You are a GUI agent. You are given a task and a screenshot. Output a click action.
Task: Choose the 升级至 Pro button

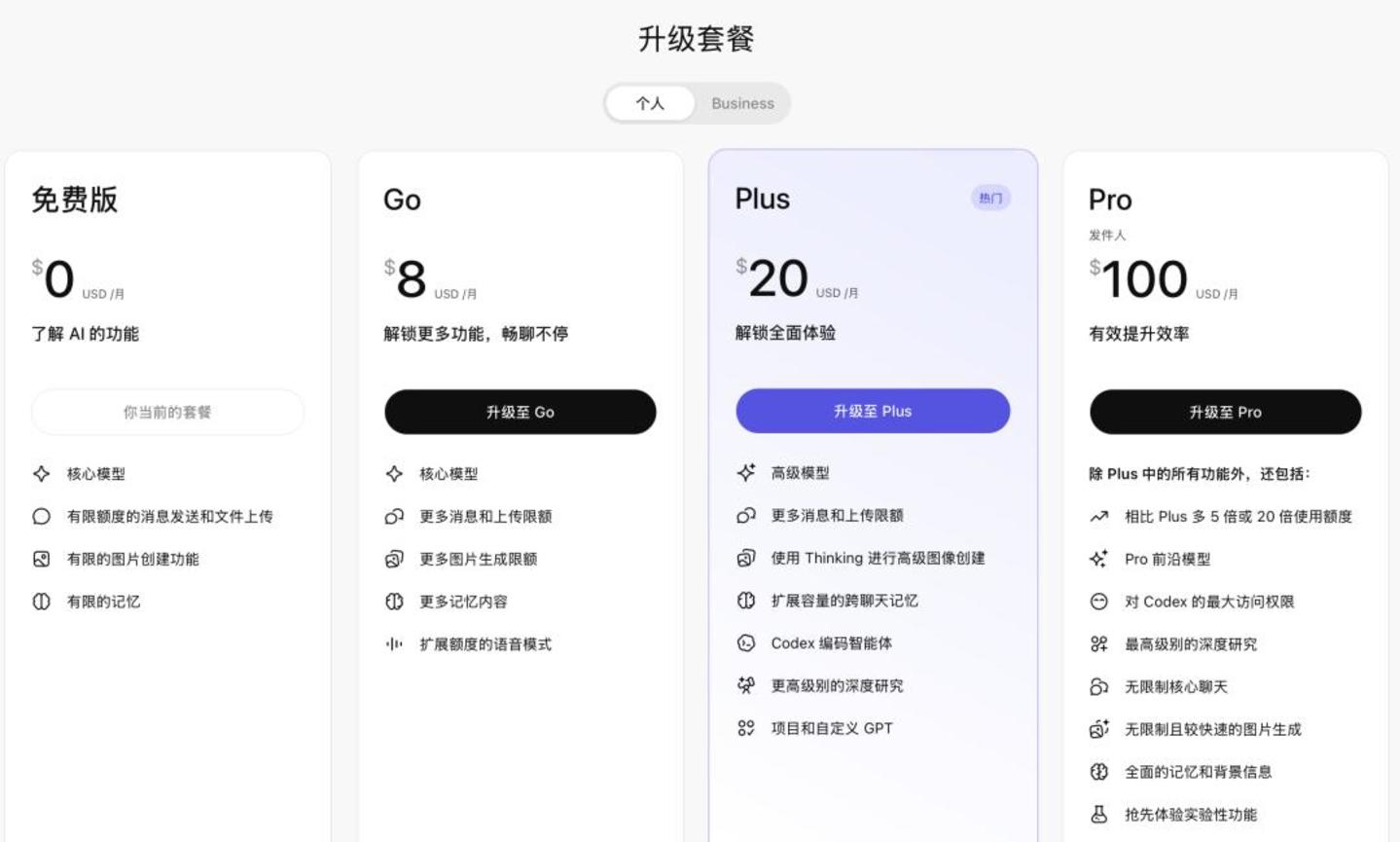coord(1225,412)
